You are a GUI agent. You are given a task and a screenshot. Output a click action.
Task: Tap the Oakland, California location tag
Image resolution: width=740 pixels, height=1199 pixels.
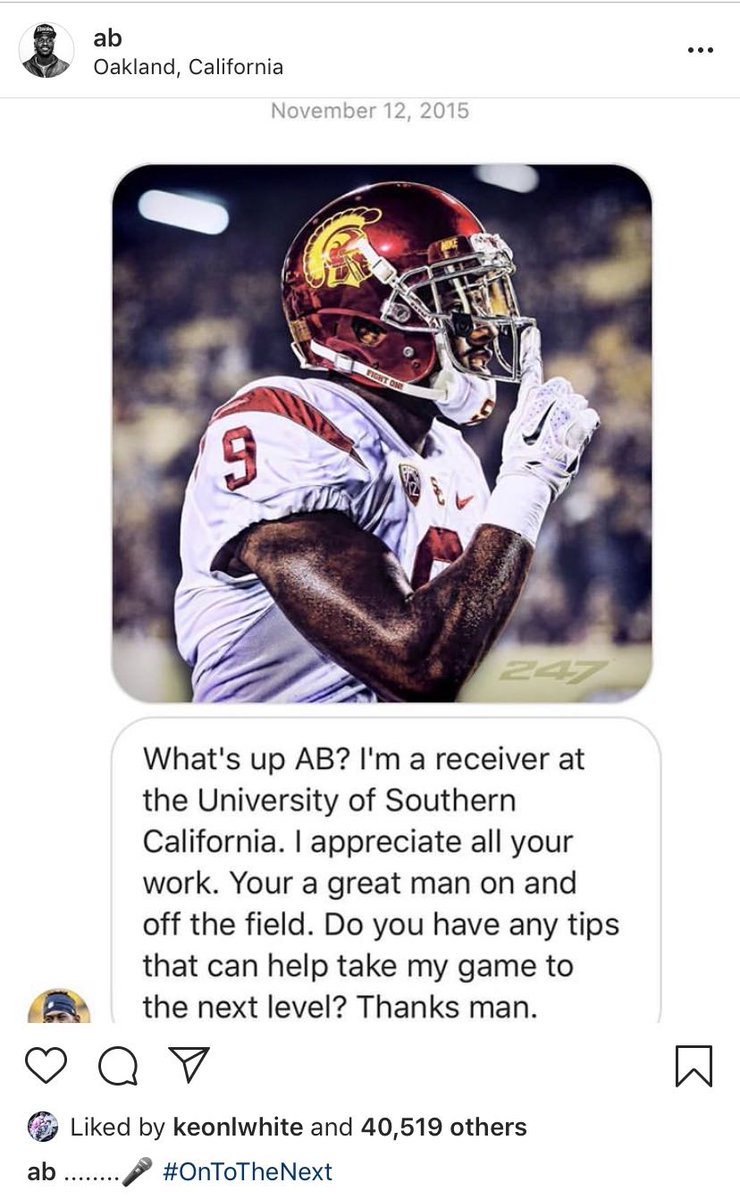188,67
